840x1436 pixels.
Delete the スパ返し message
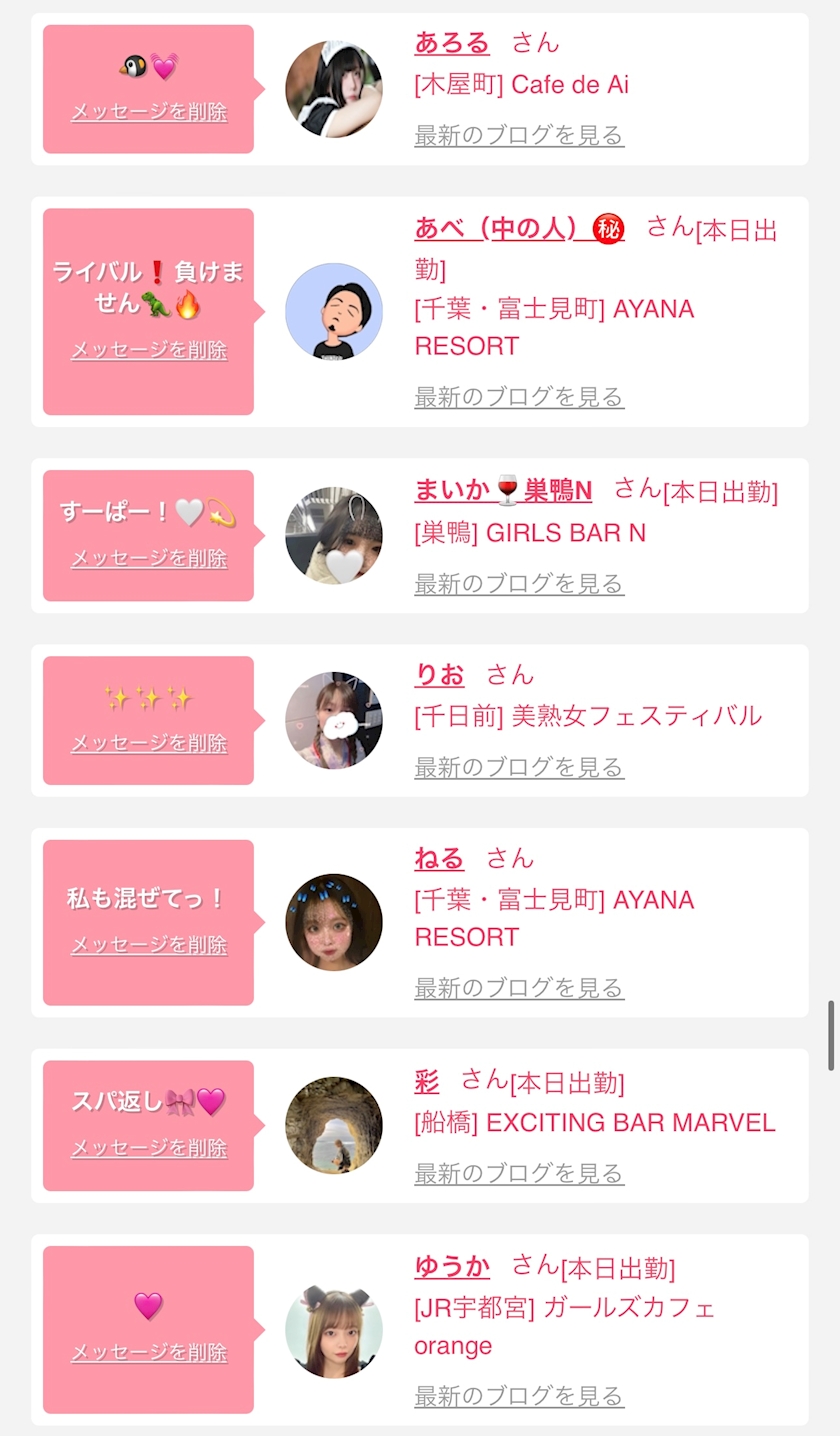tap(149, 1148)
